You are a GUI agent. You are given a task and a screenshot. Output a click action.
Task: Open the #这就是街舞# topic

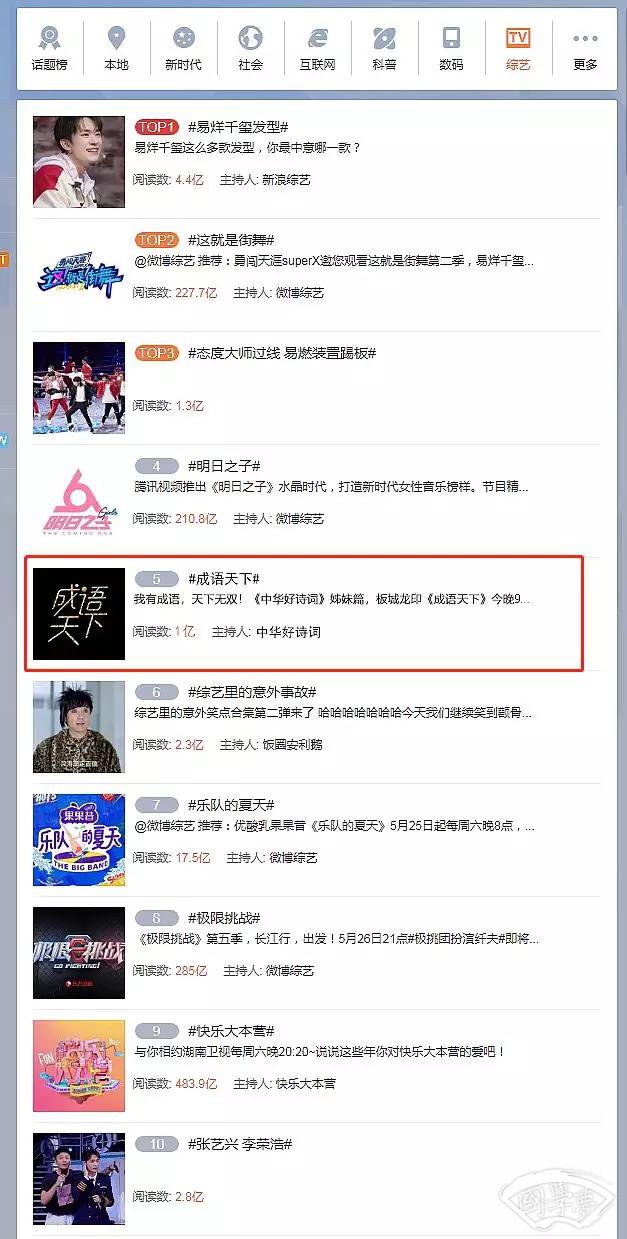[x=231, y=240]
